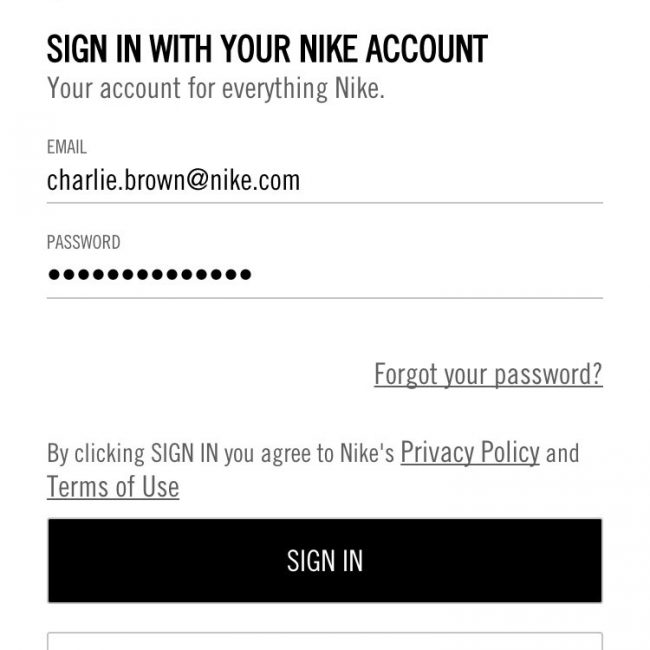
Task: Tap the black SIGN IN button
Action: pos(324,560)
